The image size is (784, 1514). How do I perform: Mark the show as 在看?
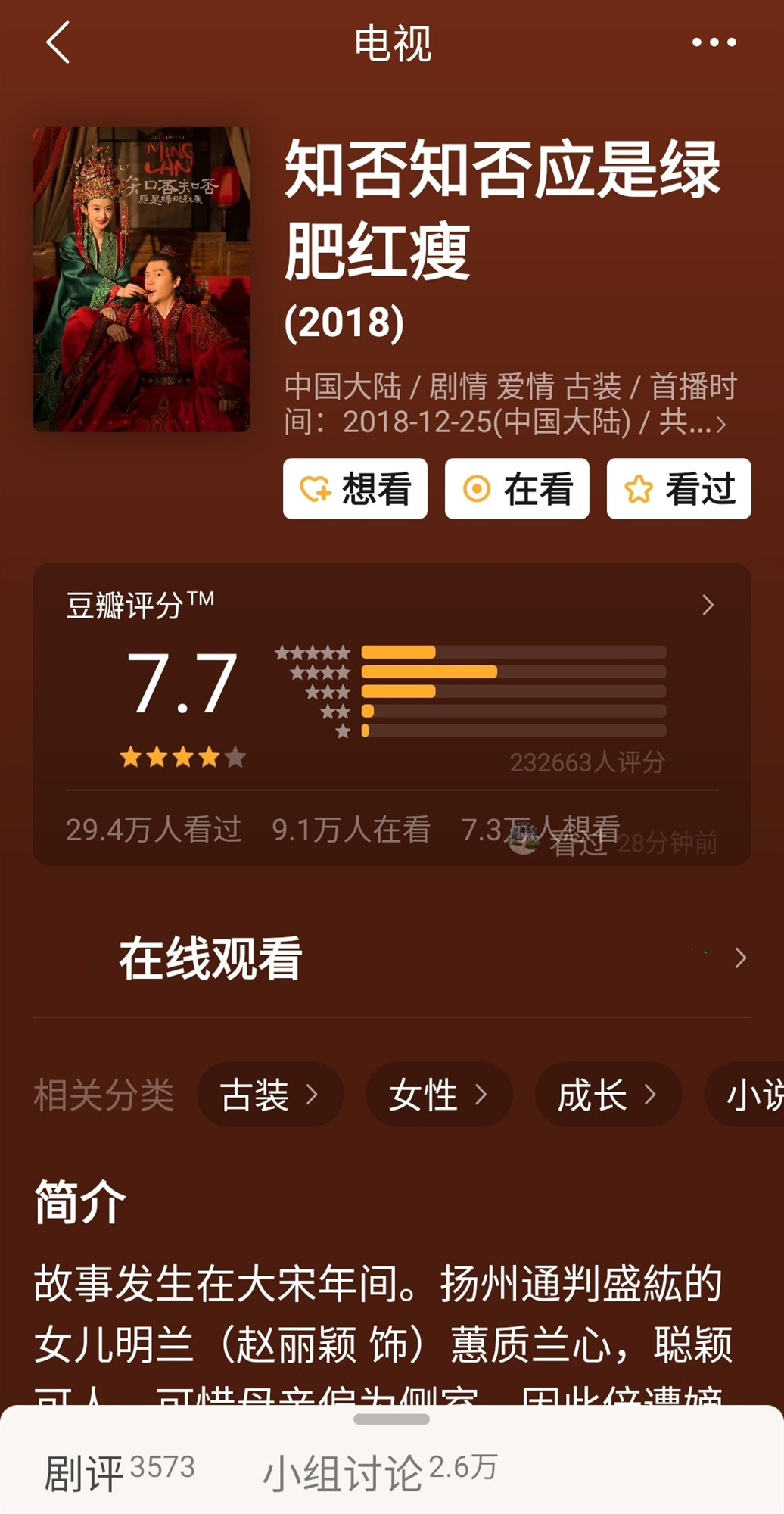pyautogui.click(x=517, y=488)
